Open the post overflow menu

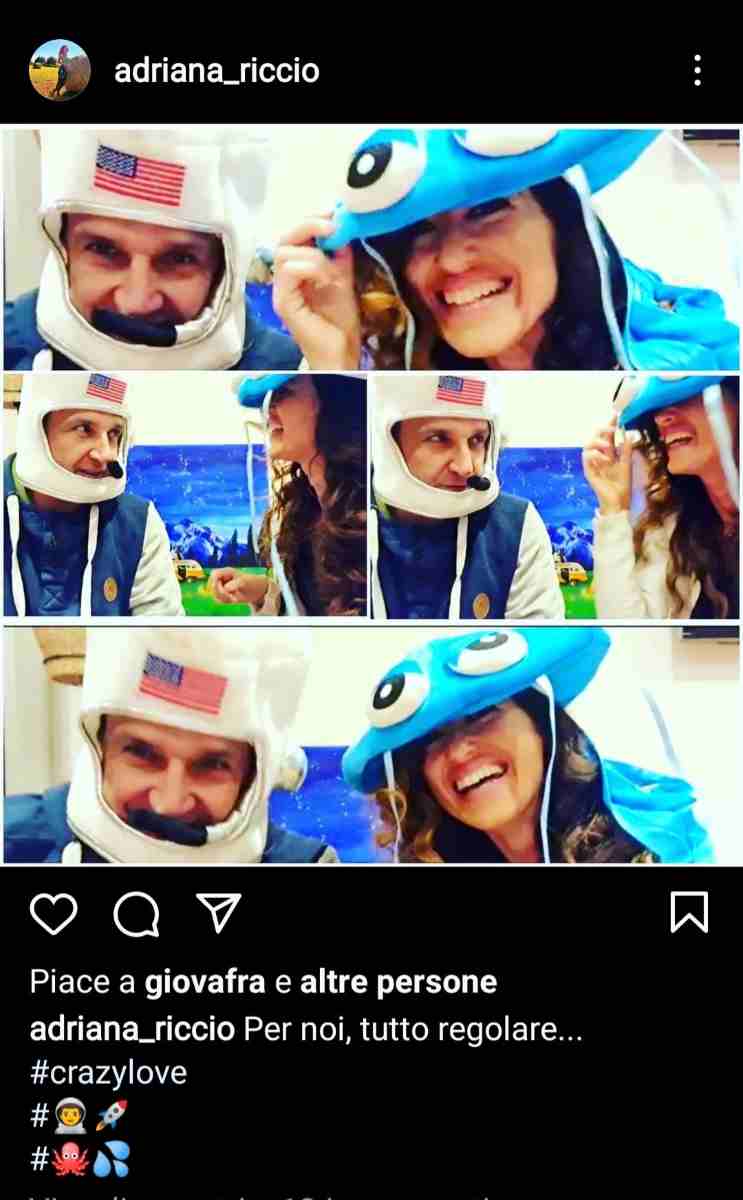[x=697, y=71]
